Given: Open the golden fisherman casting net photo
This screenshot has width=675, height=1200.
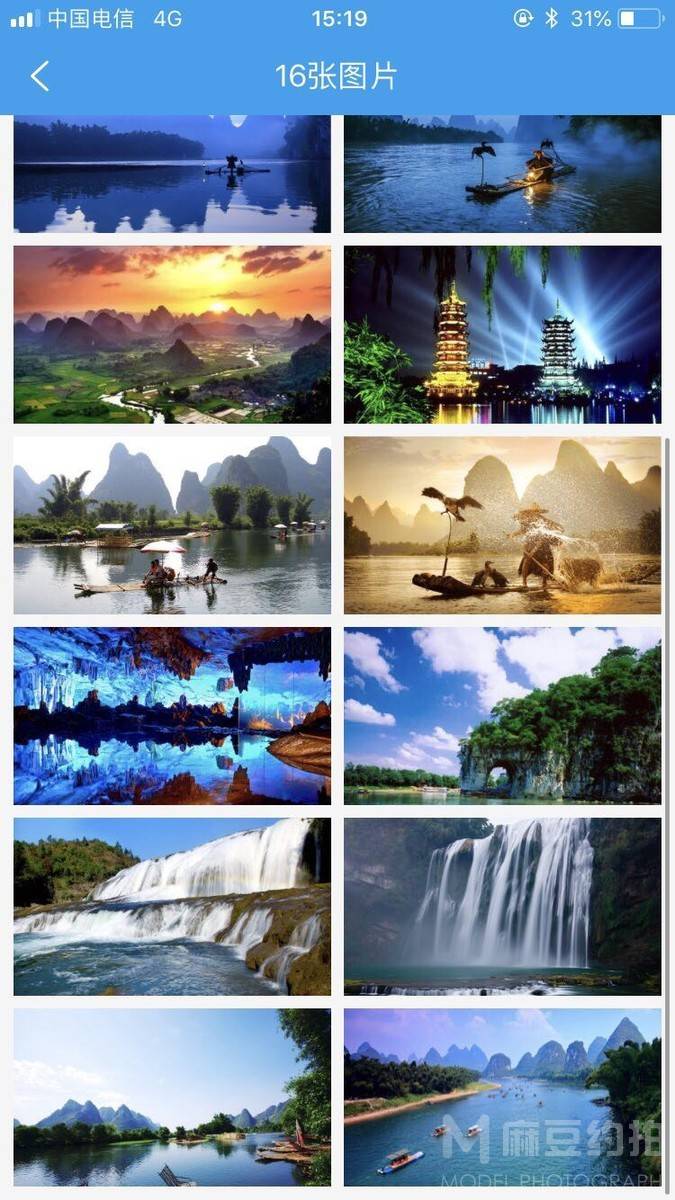Looking at the screenshot, I should coord(502,525).
